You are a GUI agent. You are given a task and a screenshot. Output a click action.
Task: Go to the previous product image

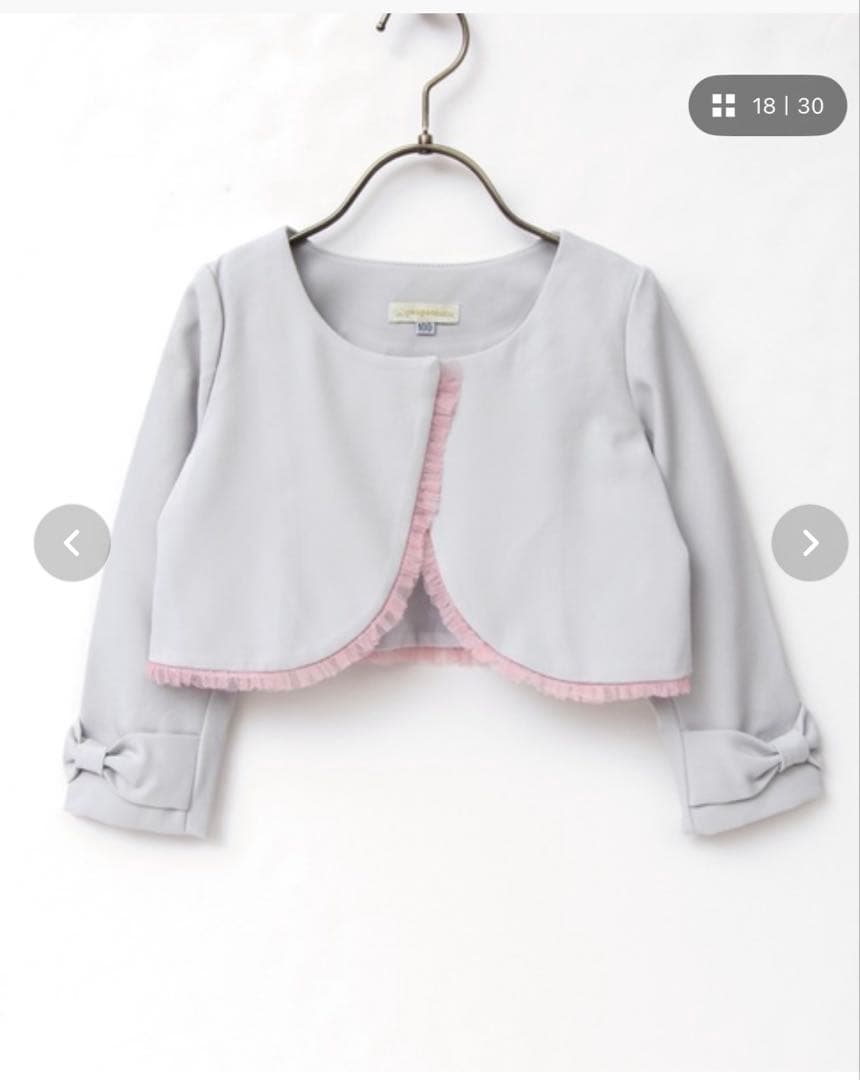[x=72, y=543]
